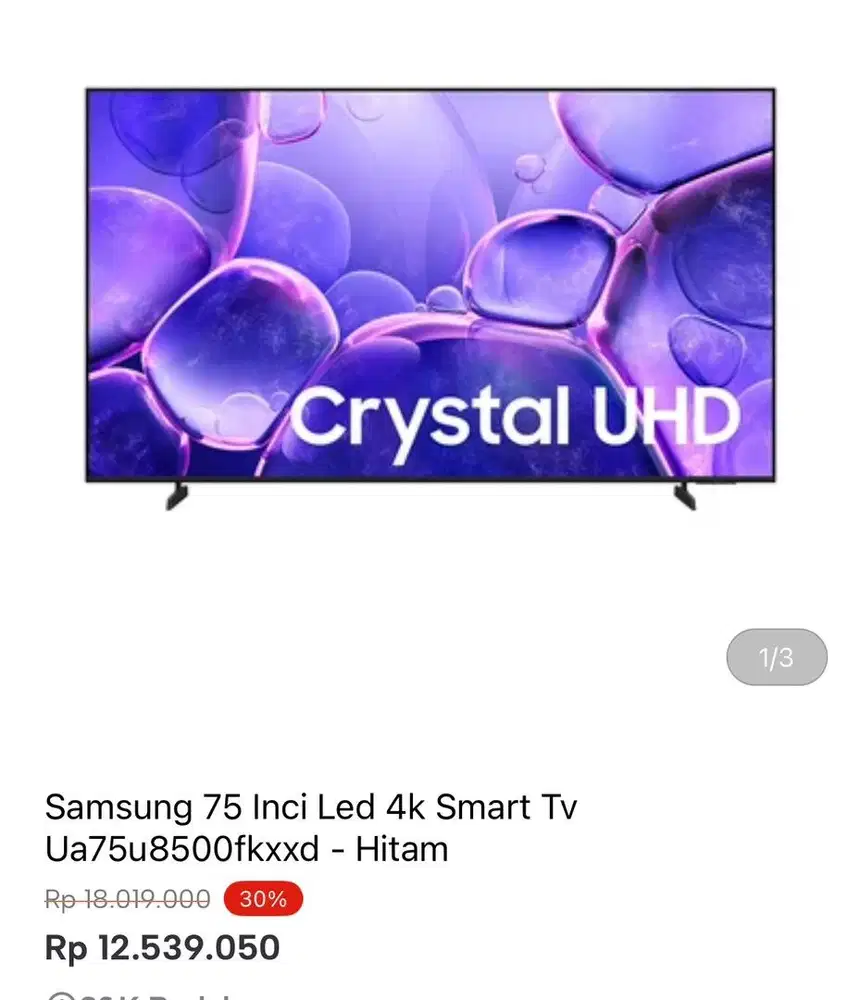The height and width of the screenshot is (1000, 861).
Task: Click the right TV stand leg in the image
Action: pyautogui.click(x=685, y=495)
